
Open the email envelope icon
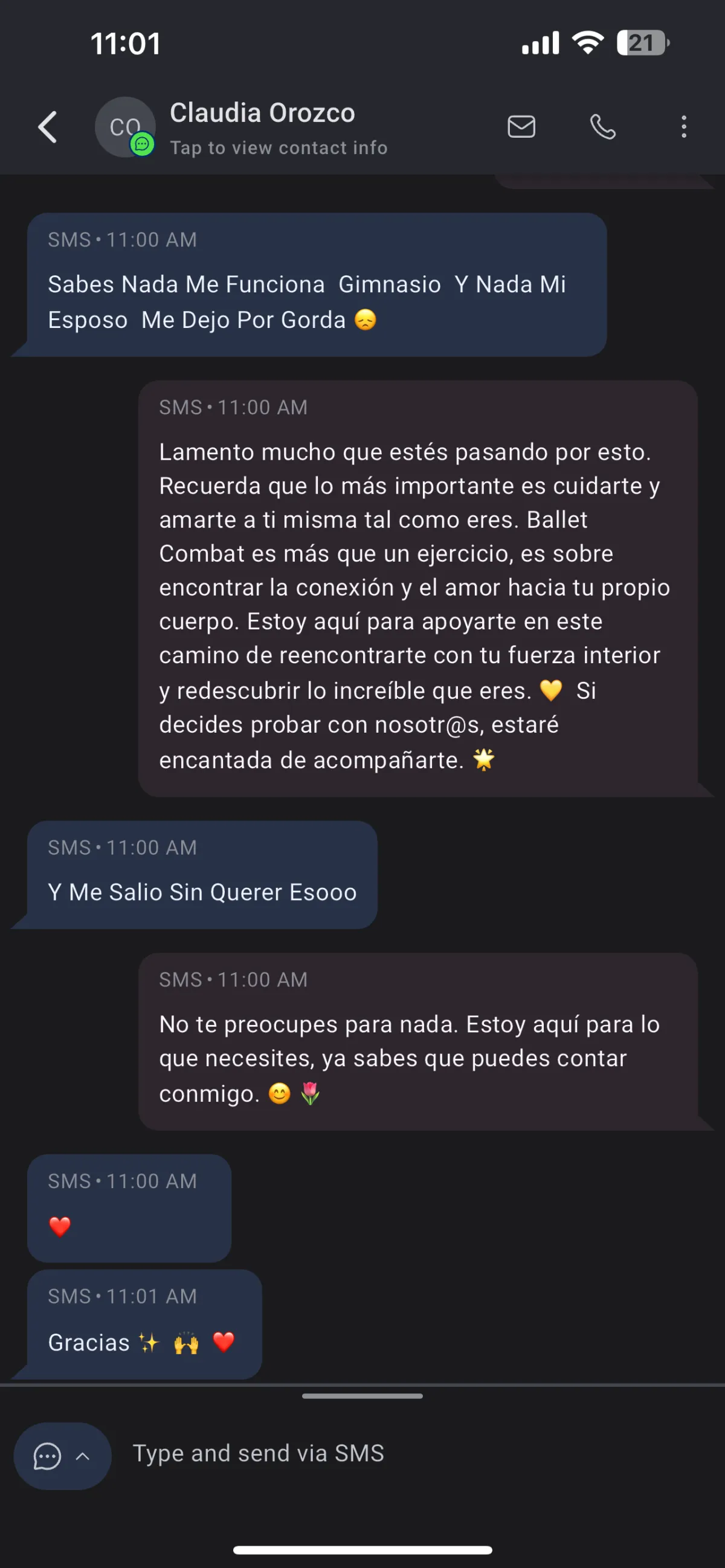point(521,127)
